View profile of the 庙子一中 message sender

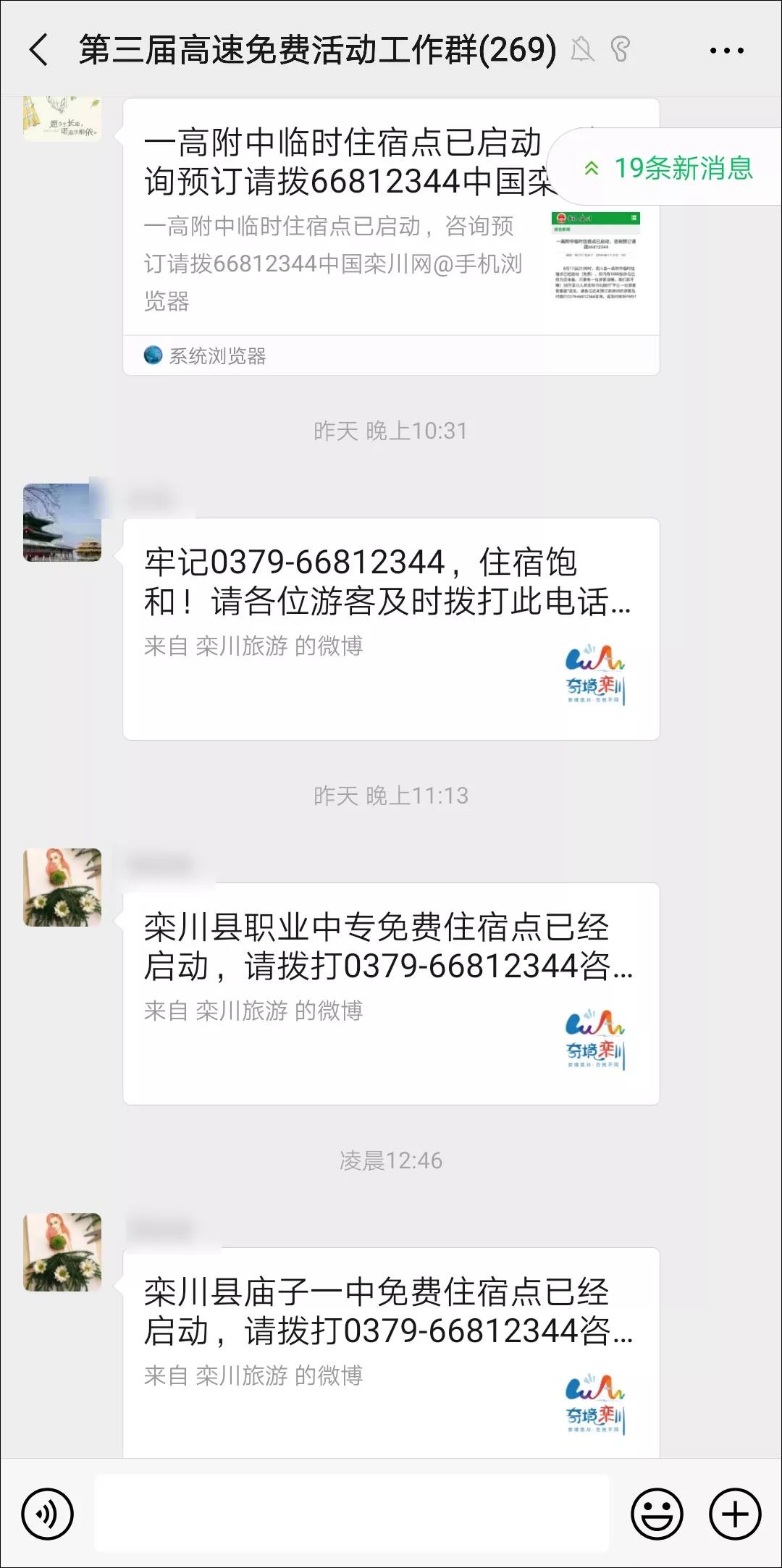click(62, 1252)
